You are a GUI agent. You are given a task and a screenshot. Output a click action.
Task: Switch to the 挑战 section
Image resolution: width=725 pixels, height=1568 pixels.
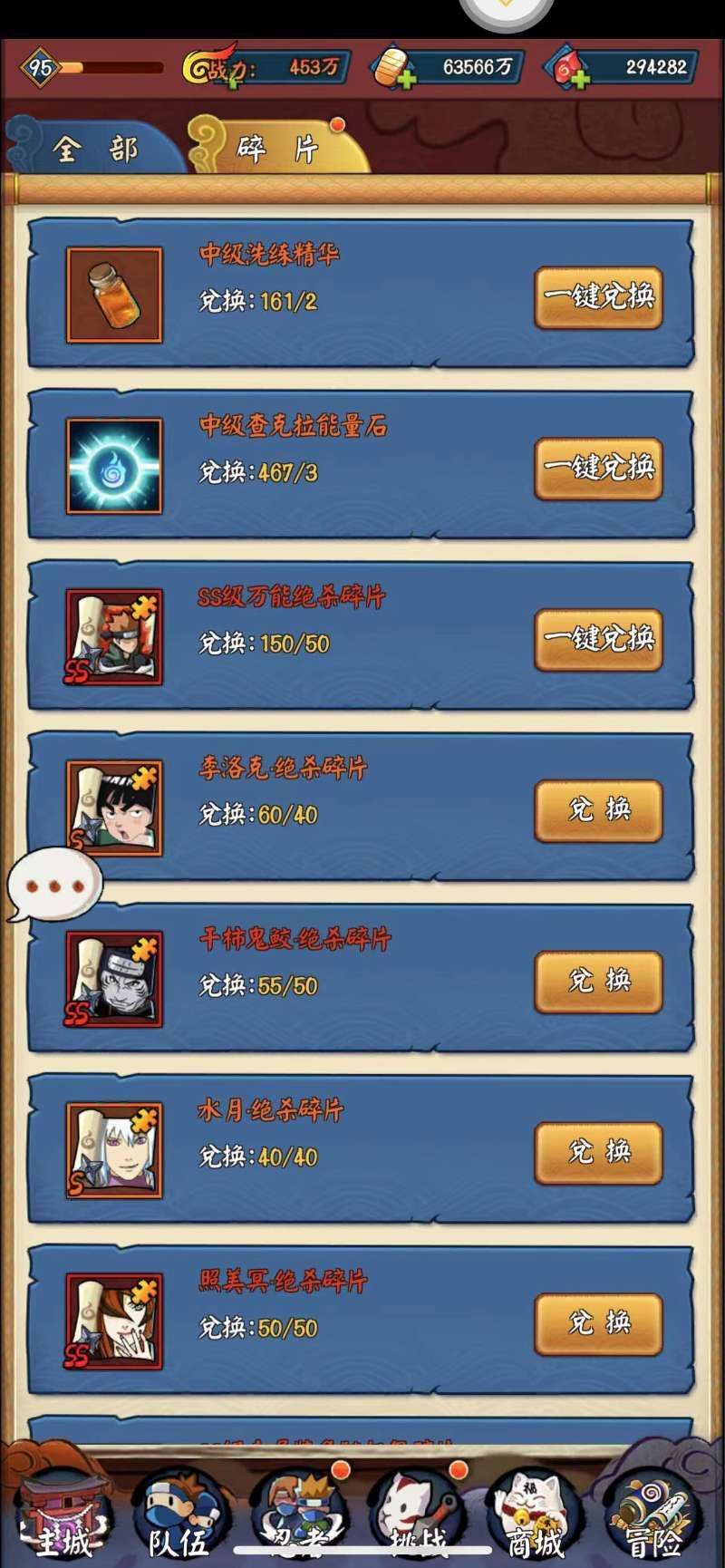tap(417, 1515)
